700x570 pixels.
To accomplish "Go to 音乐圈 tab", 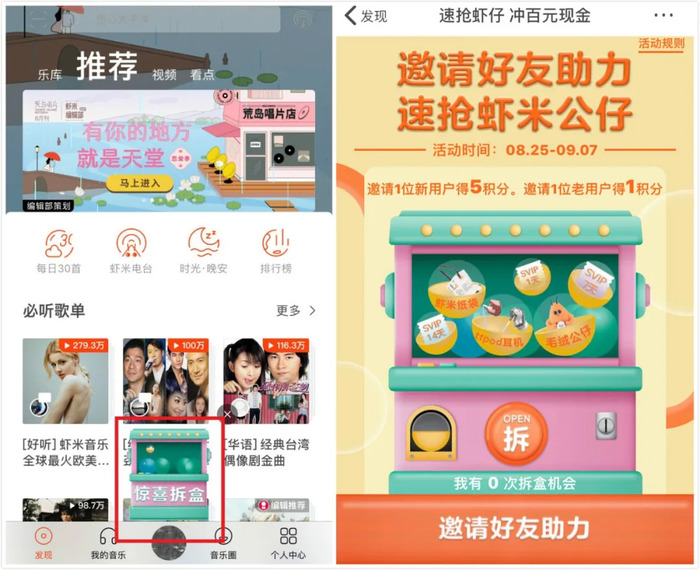I will pos(223,543).
